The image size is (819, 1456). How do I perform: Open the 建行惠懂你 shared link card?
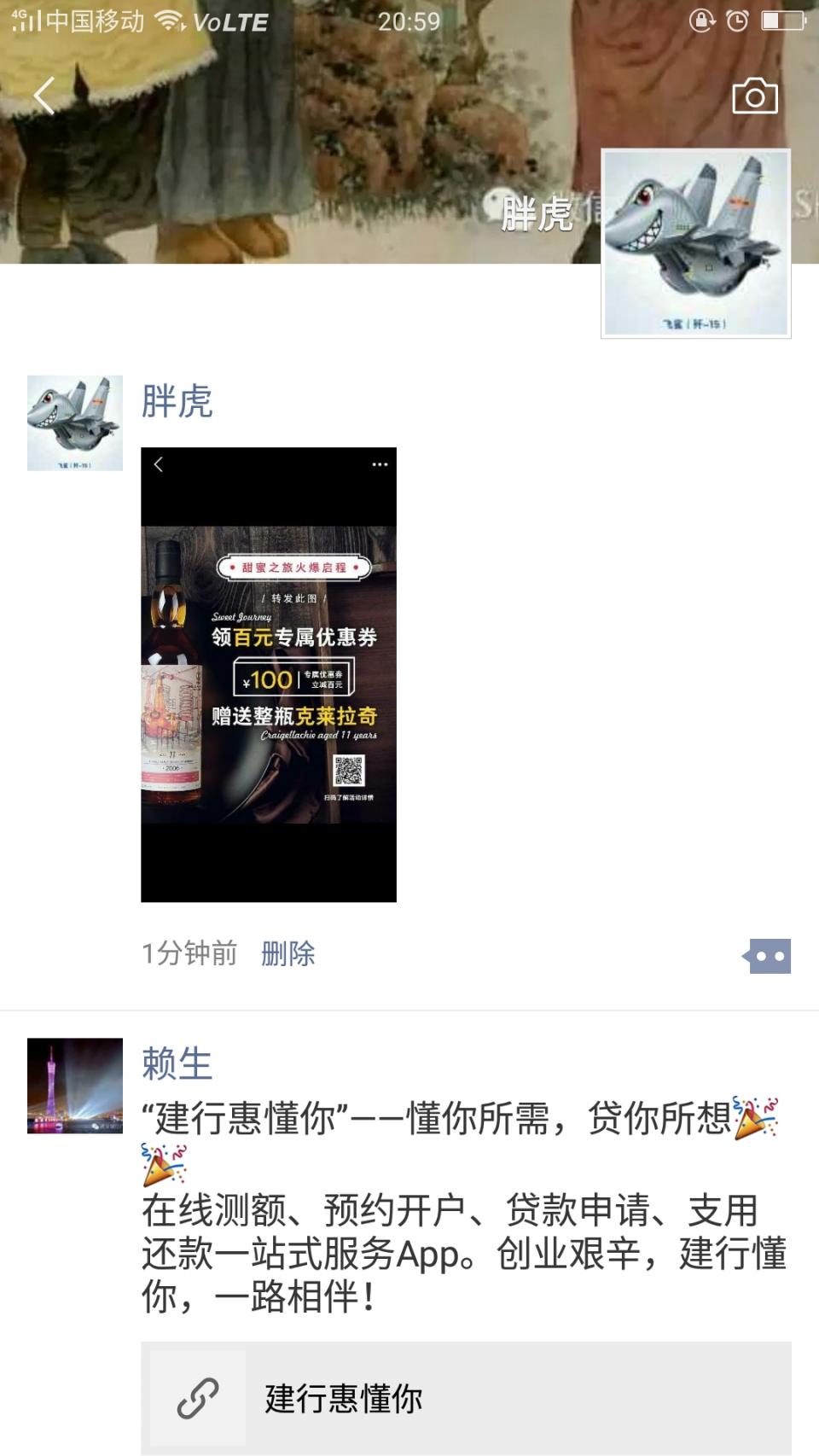466,1398
